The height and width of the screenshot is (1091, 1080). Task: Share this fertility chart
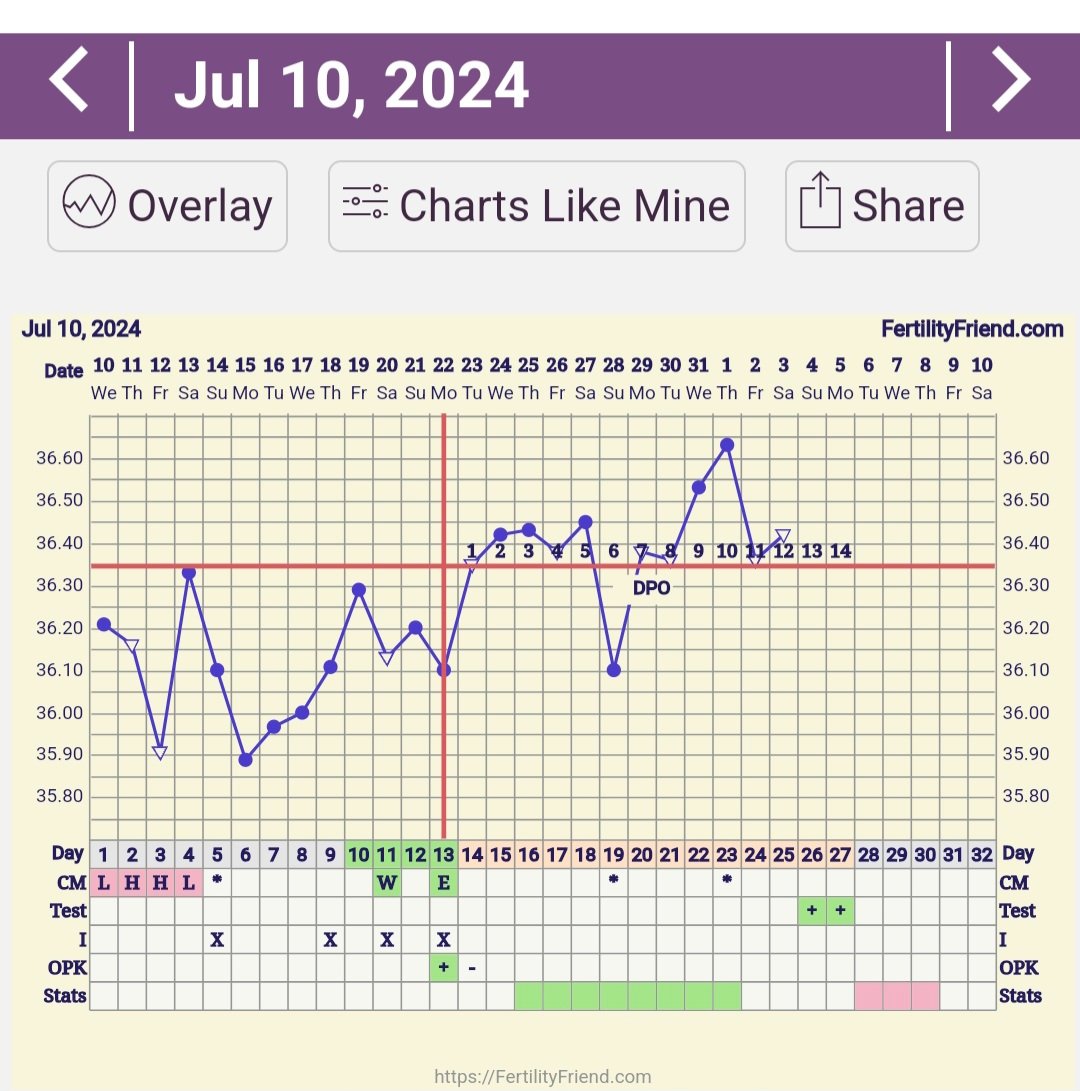881,206
